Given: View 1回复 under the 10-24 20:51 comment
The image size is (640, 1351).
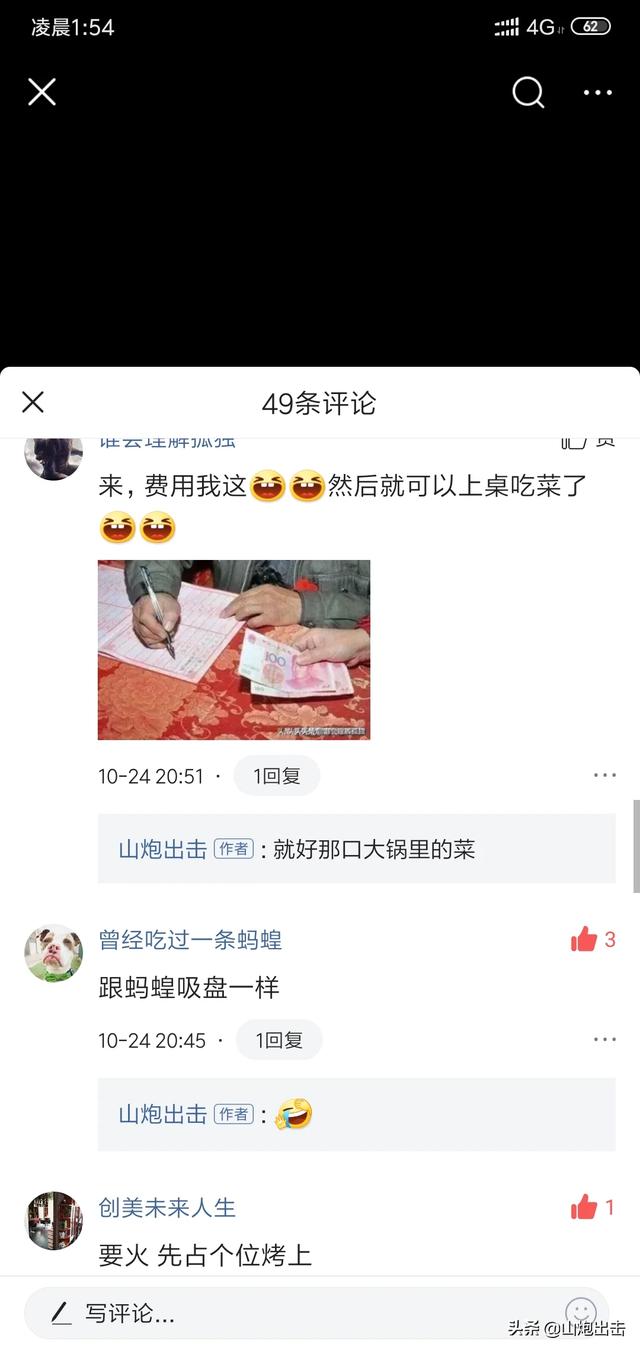Looking at the screenshot, I should point(277,776).
